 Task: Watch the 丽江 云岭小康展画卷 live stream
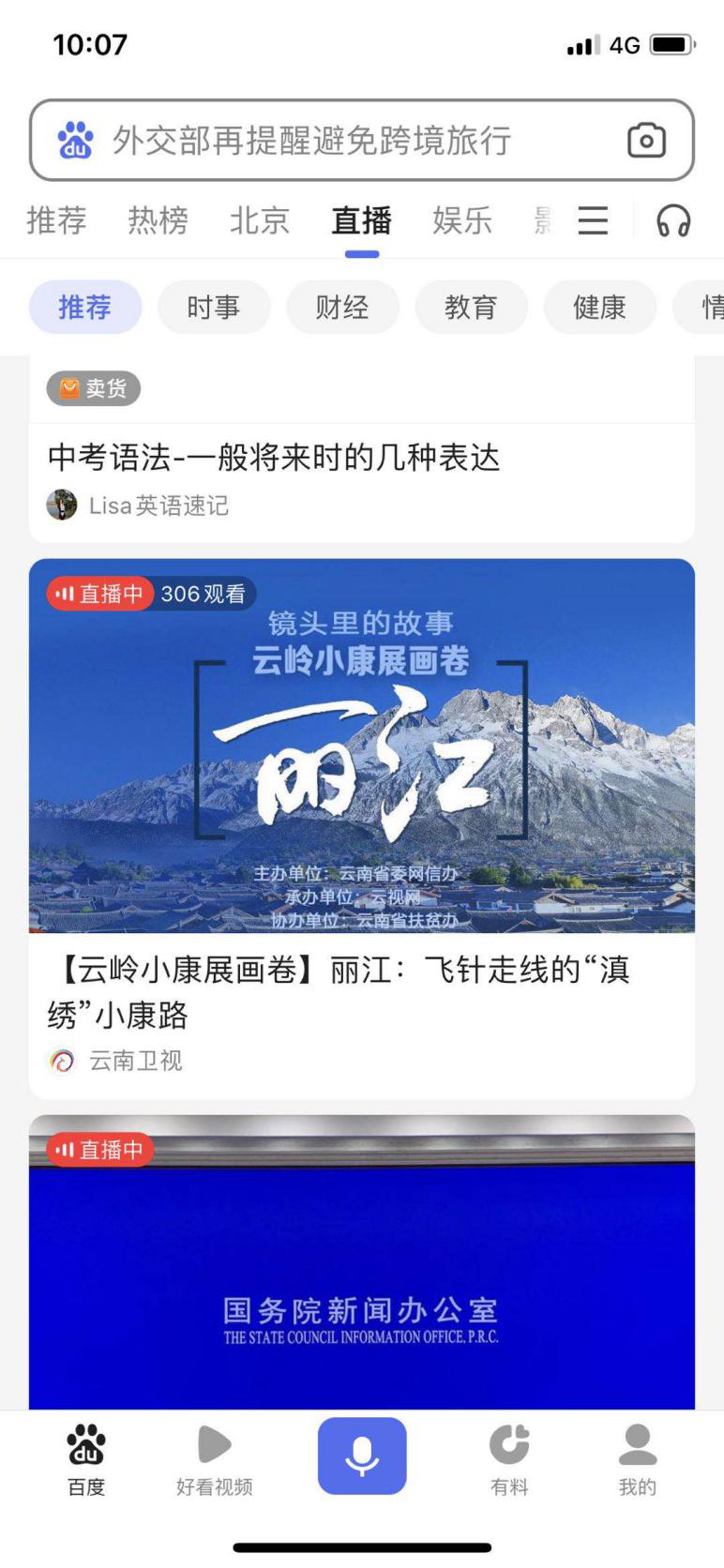coord(362,746)
